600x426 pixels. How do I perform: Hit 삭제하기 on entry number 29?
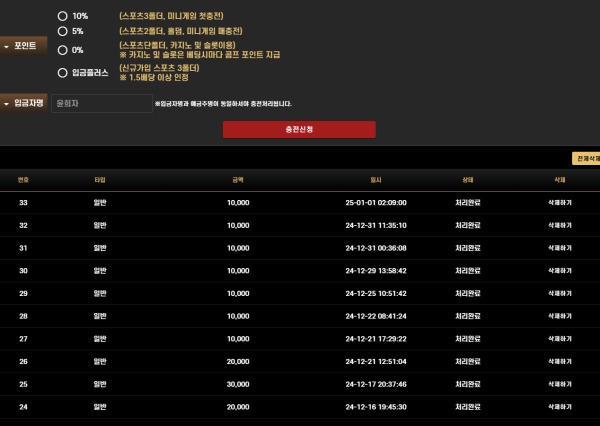pos(558,294)
